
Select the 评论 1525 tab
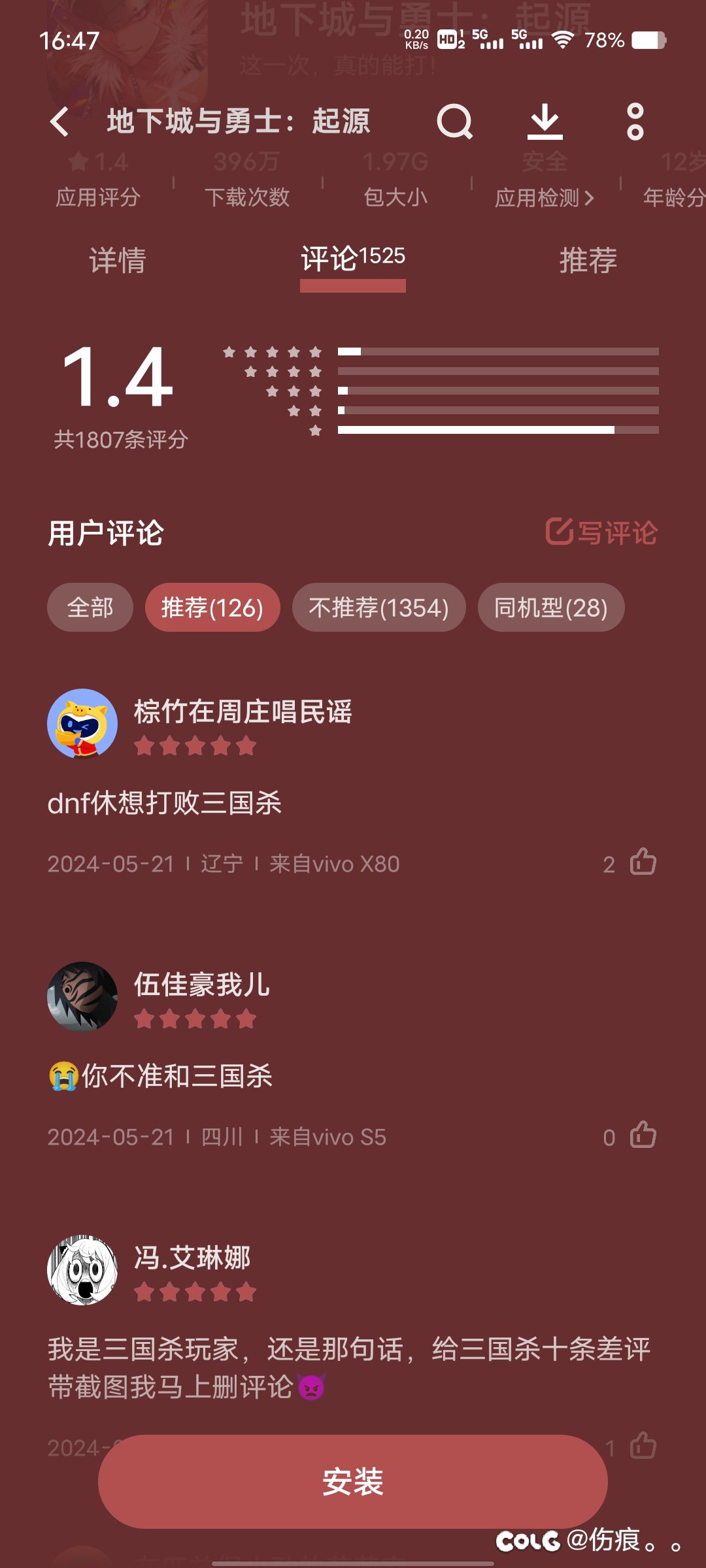pyautogui.click(x=353, y=259)
